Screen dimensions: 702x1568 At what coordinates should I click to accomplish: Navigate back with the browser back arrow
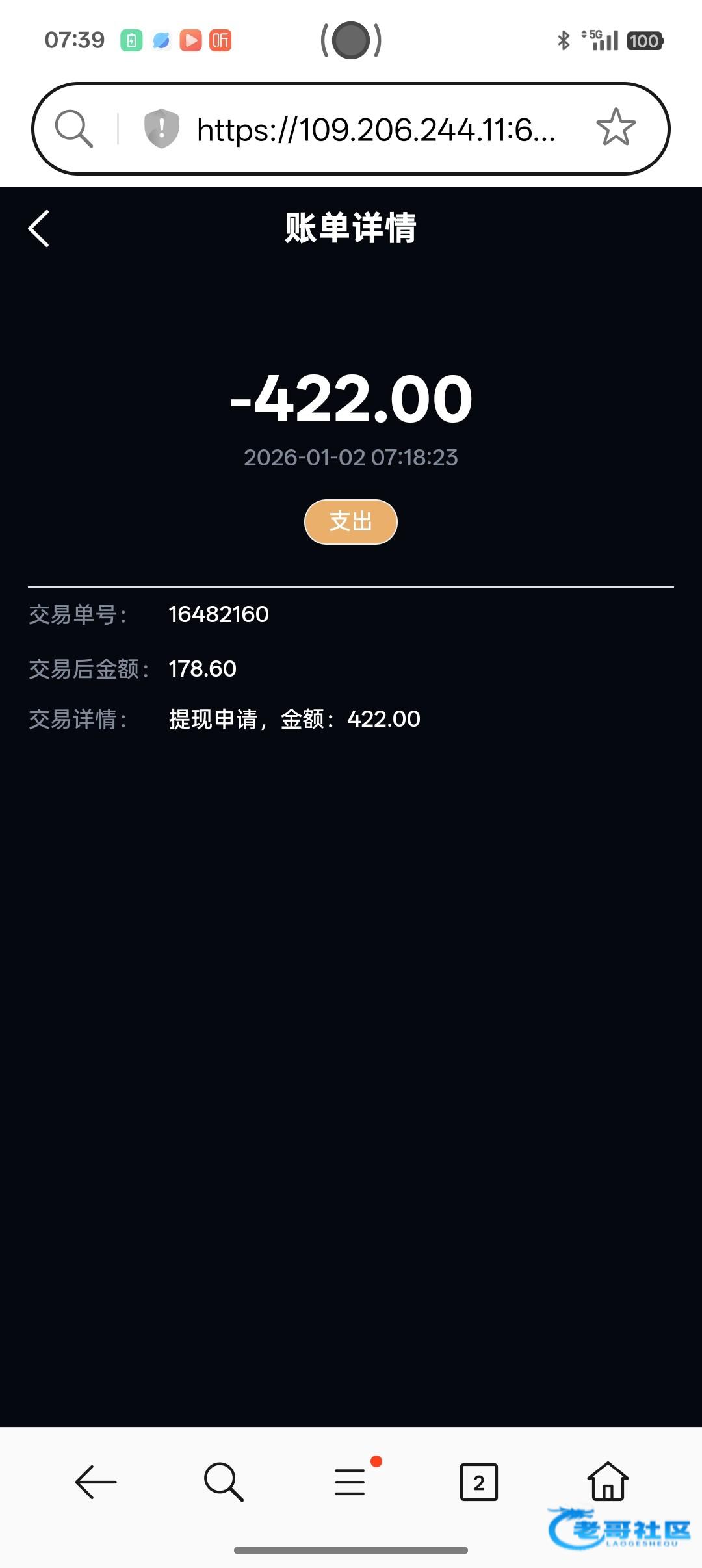pyautogui.click(x=96, y=1482)
